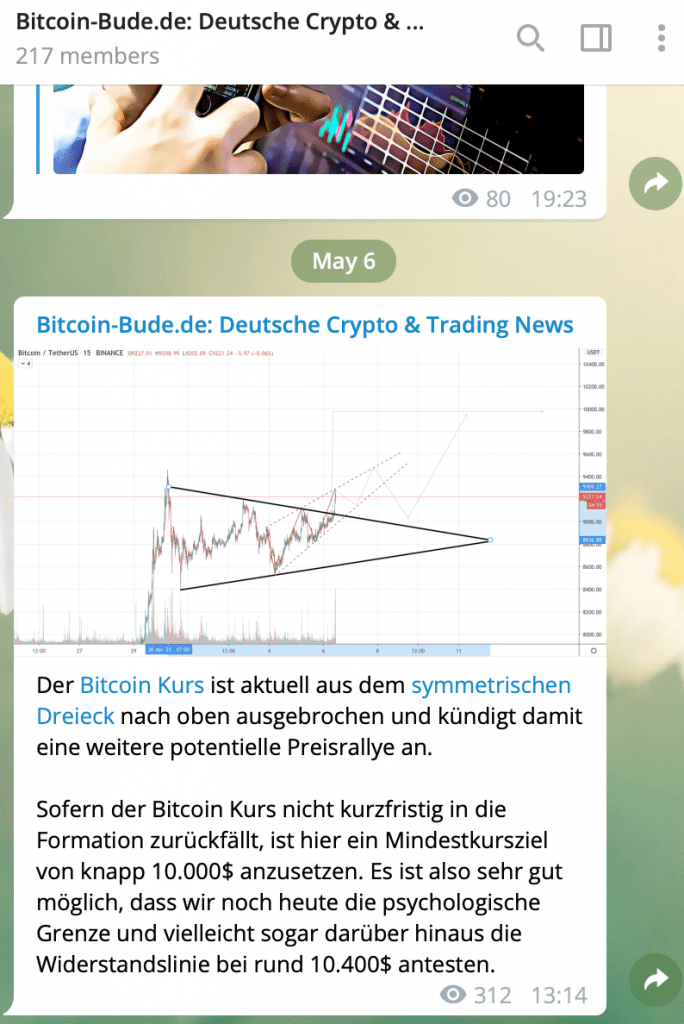Toggle the side panel view
Screen dimensions: 684x1024
[x=596, y=39]
